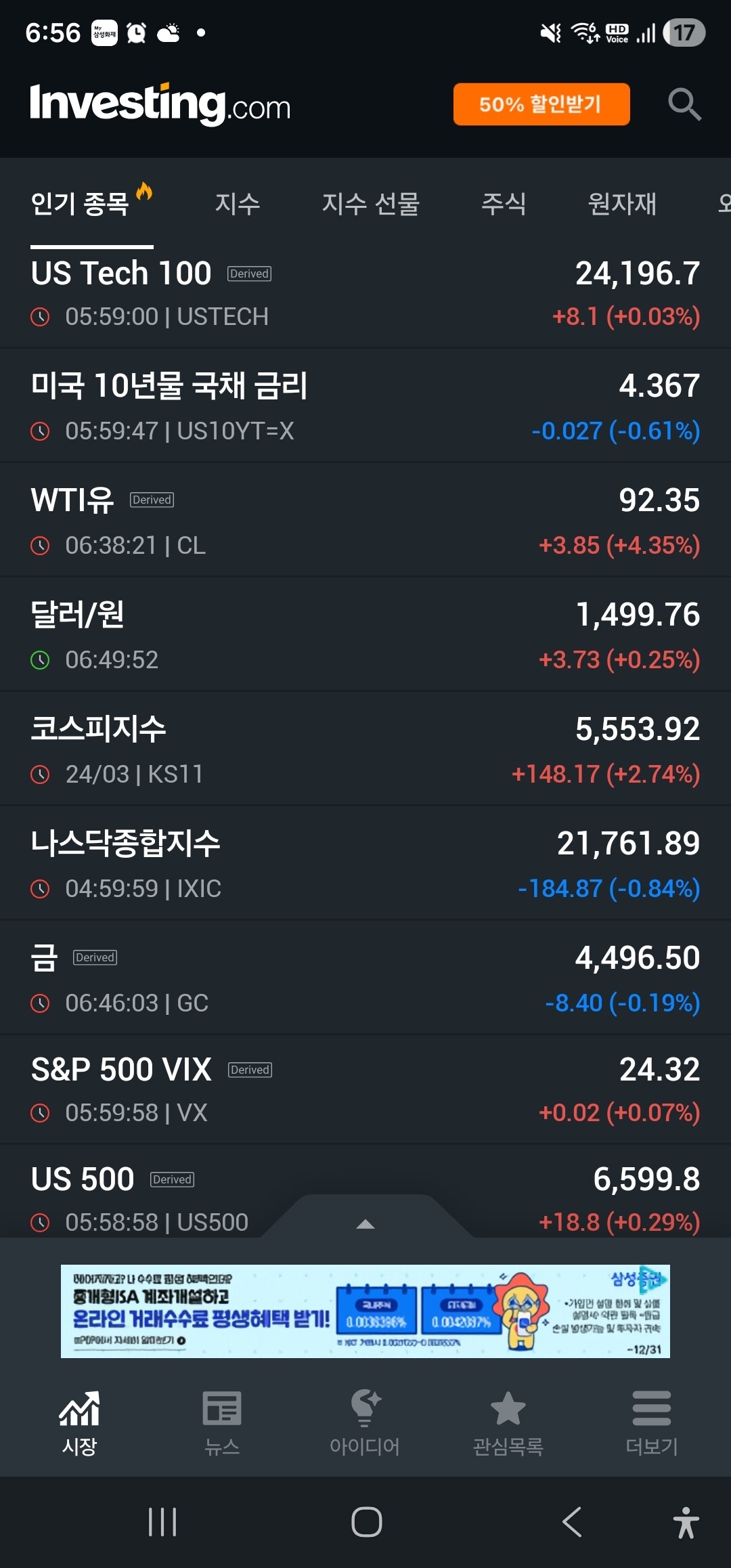View 미국 10년물 국채 금리 details
731x1568 pixels.
(x=365, y=407)
